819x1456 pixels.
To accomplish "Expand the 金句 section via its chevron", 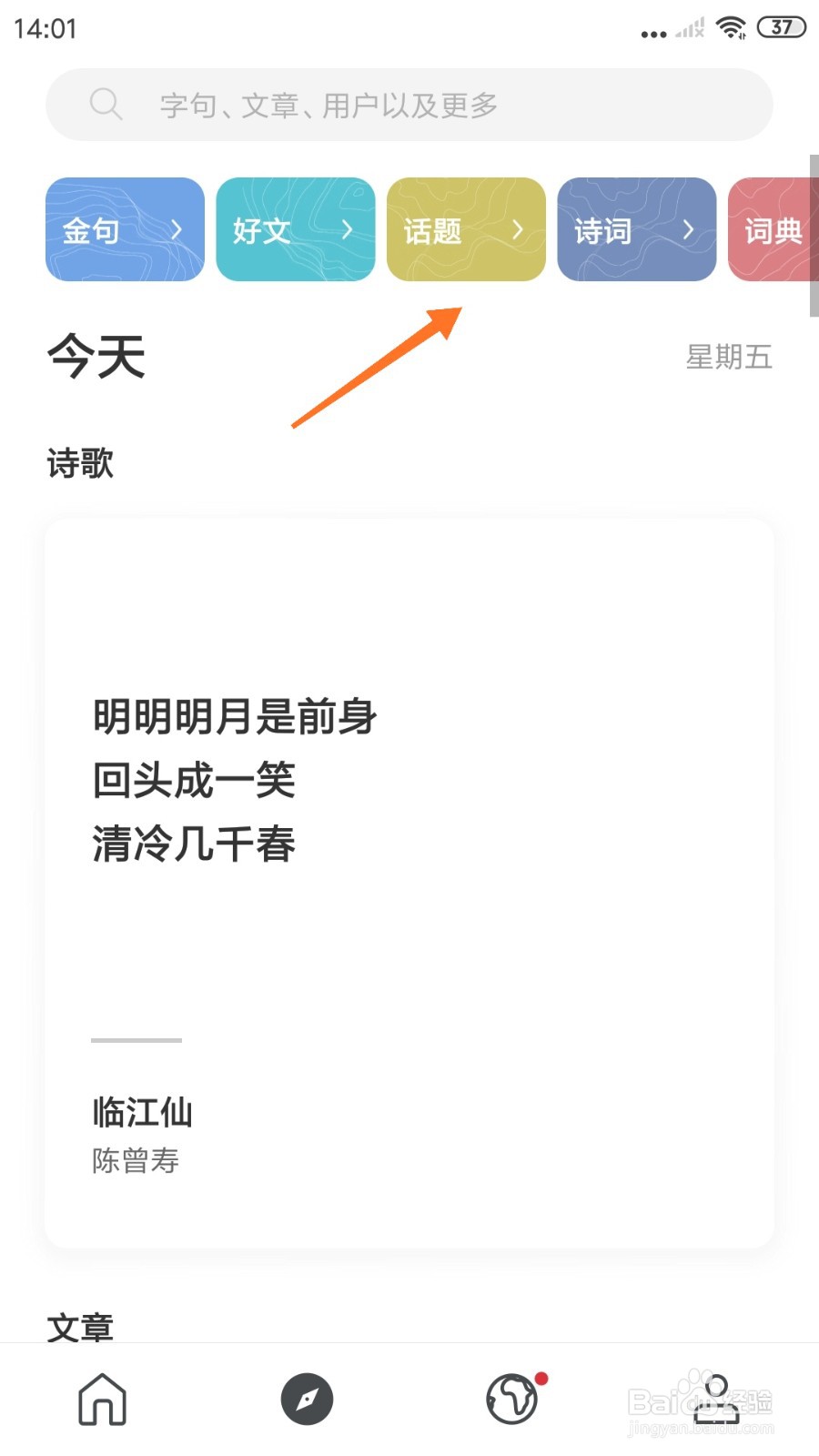I will [176, 229].
